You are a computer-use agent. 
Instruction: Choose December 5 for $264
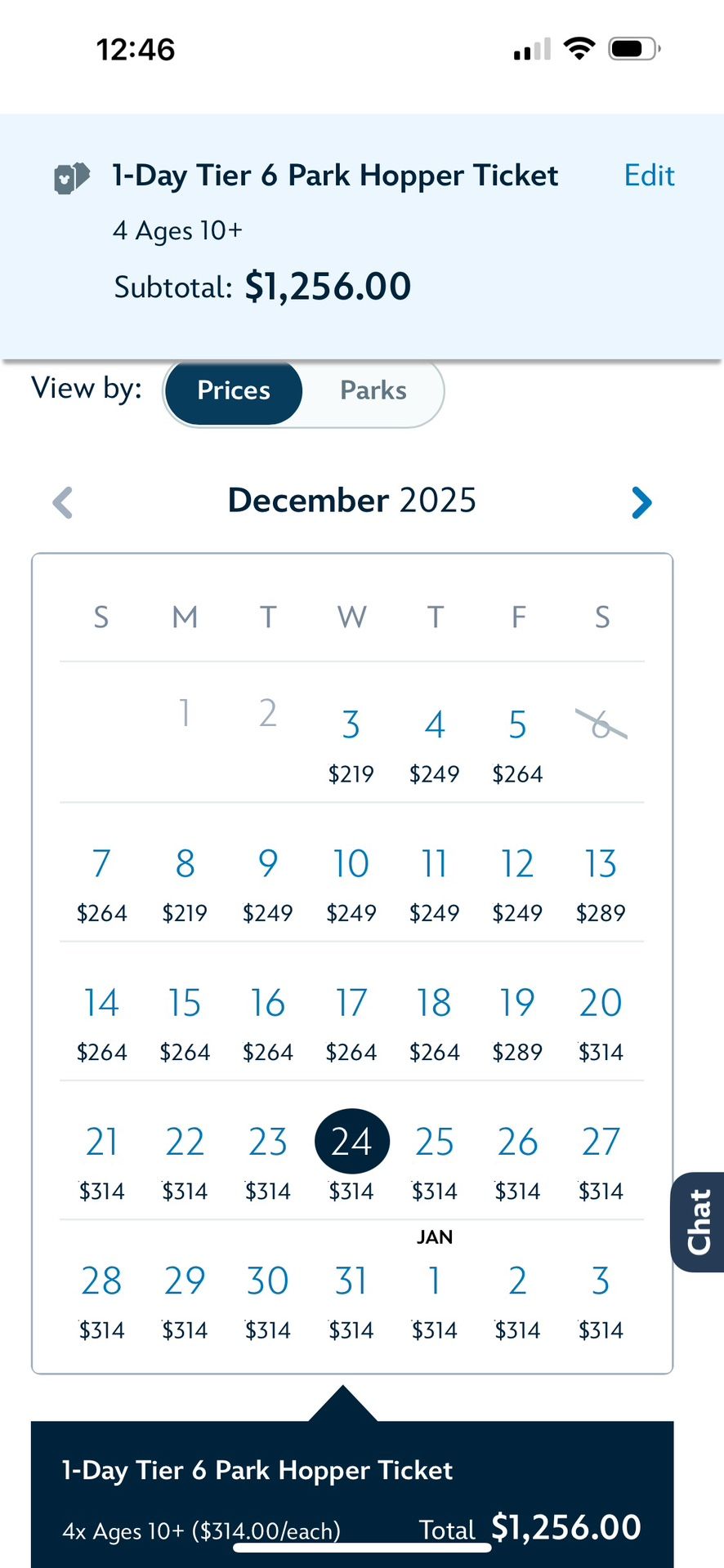(517, 739)
